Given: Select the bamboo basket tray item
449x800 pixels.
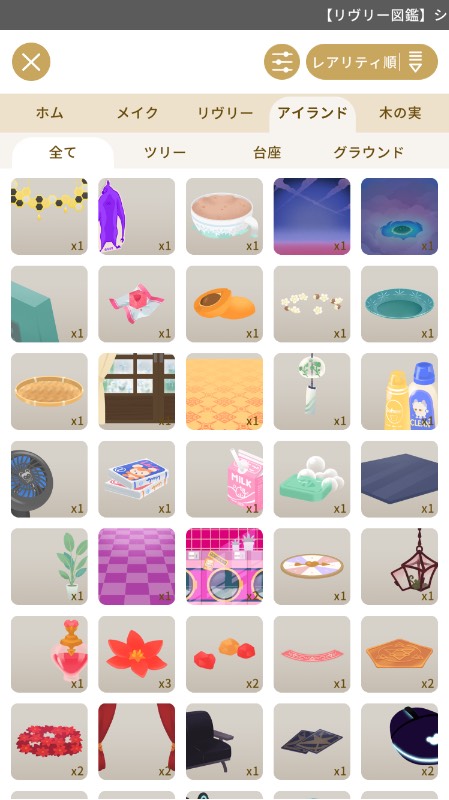Looking at the screenshot, I should 49,391.
